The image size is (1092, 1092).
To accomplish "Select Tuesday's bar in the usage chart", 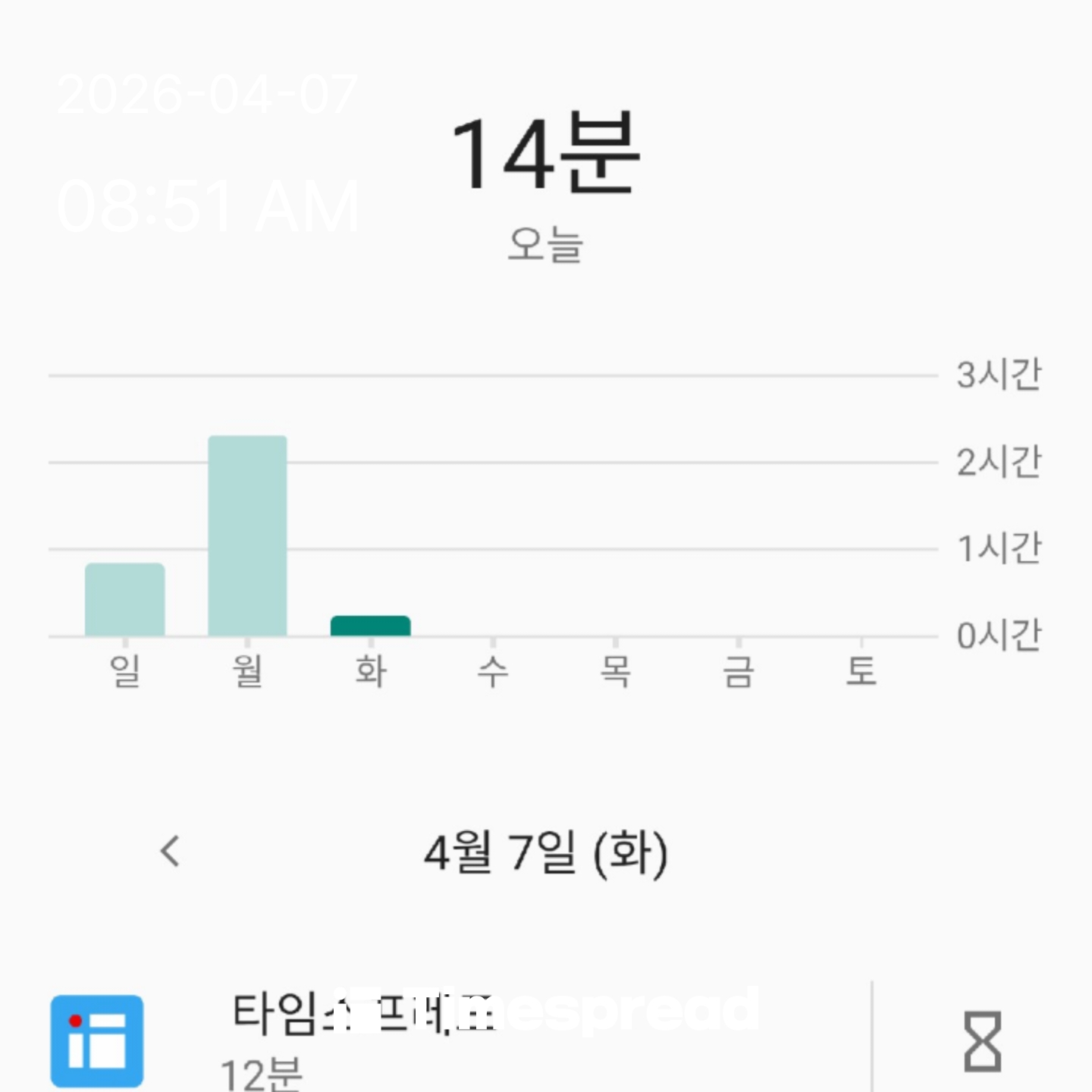I will point(370,626).
